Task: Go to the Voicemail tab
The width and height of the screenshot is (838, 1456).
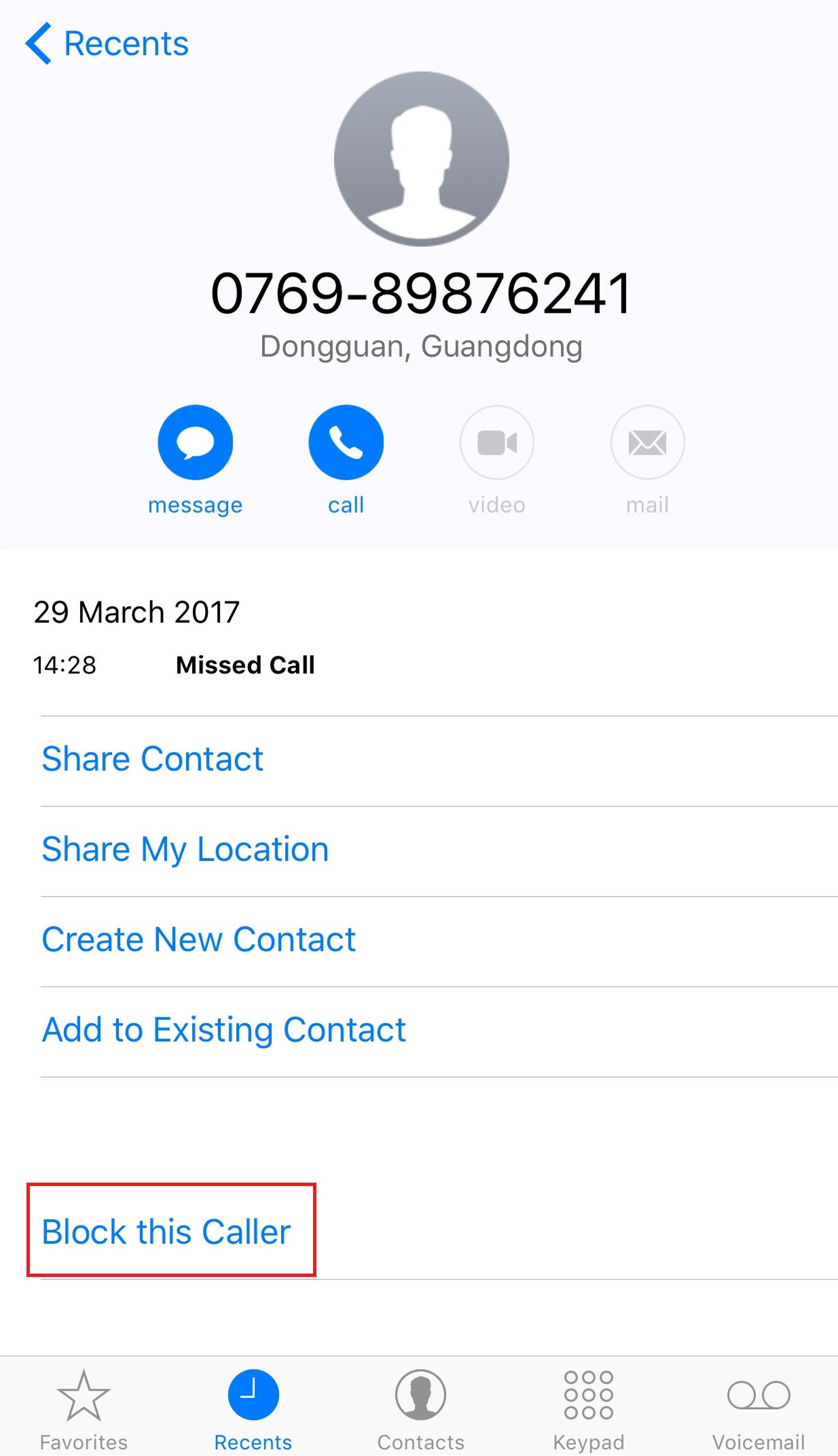Action: click(x=758, y=1408)
